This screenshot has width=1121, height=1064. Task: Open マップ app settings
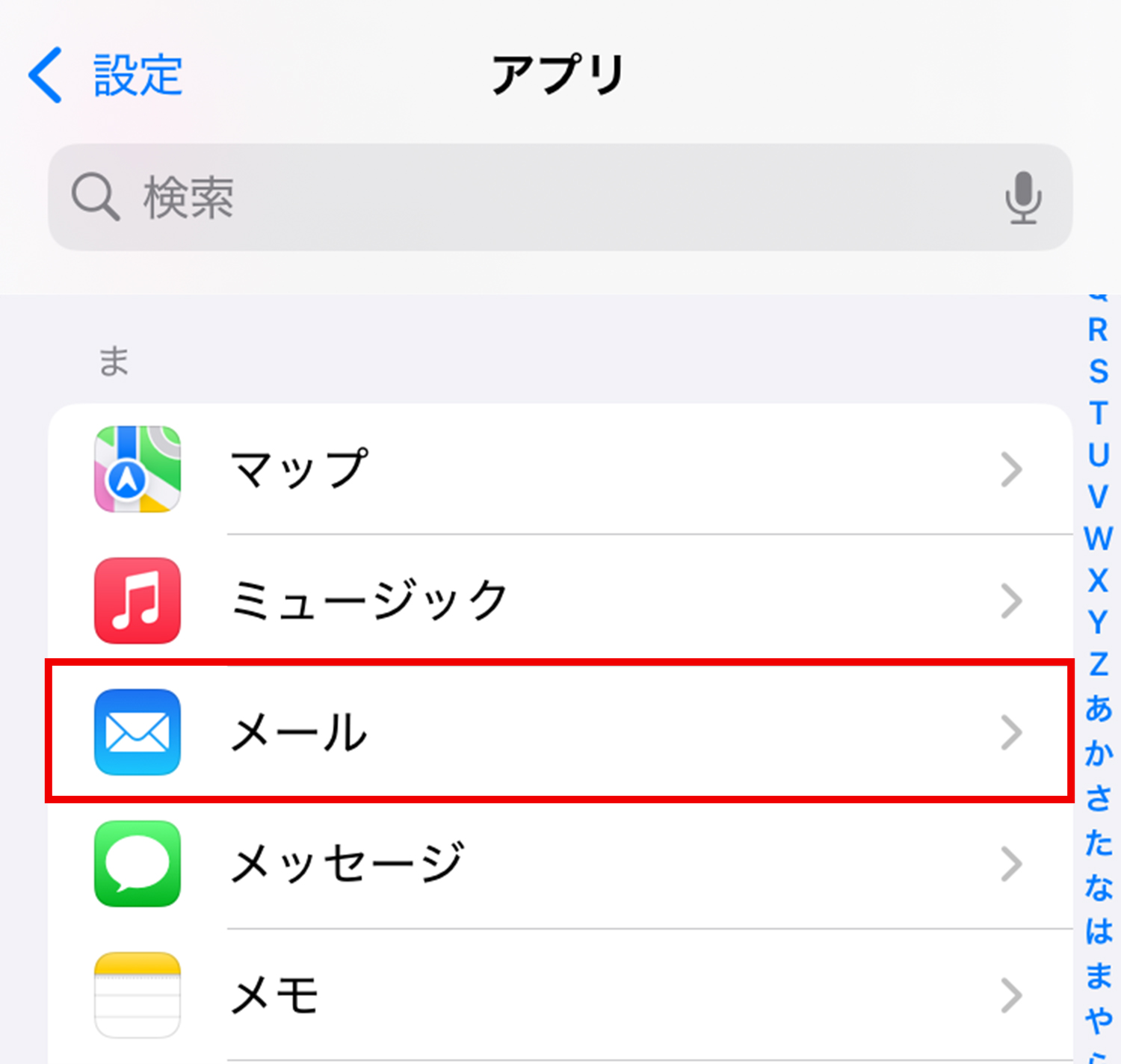[x=560, y=469]
